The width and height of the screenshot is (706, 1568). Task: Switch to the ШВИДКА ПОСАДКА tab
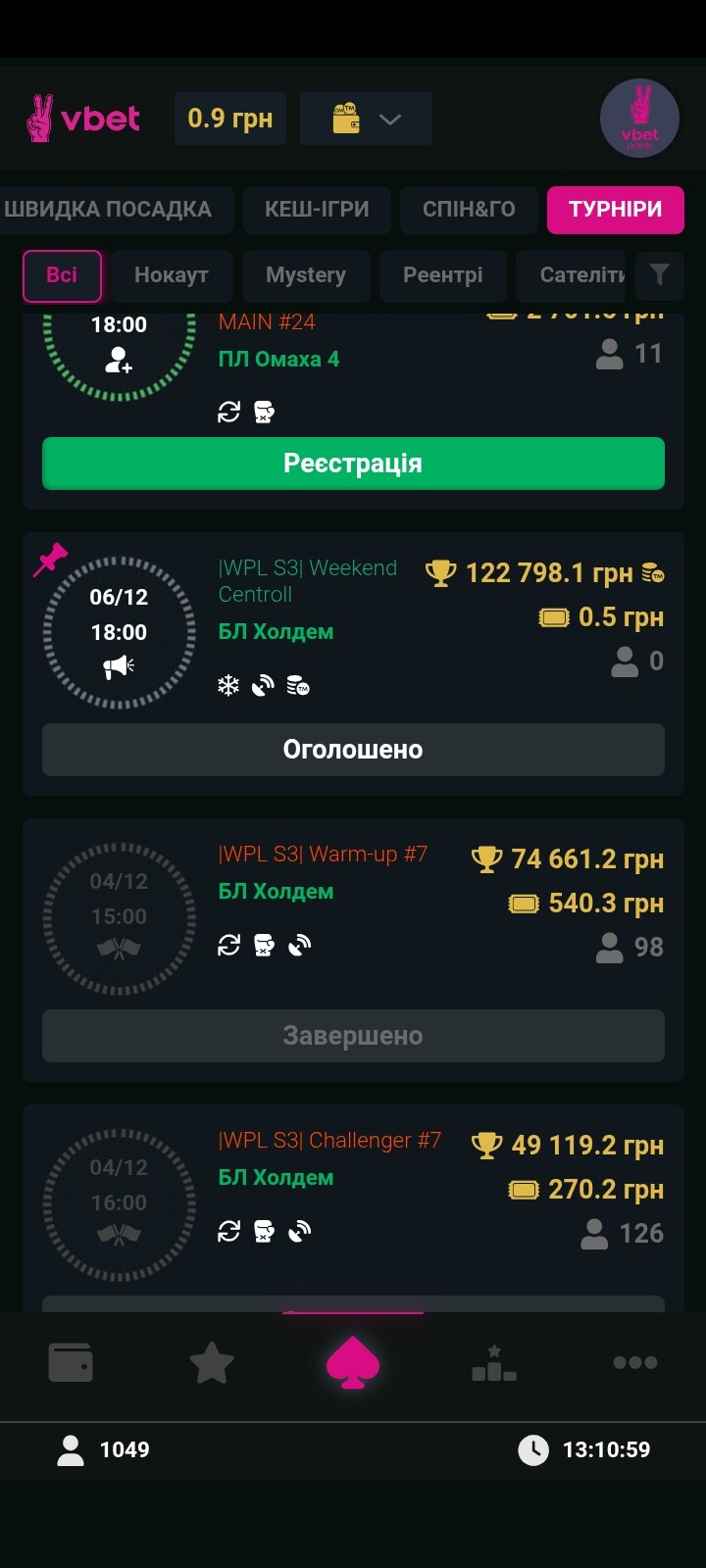pyautogui.click(x=110, y=210)
